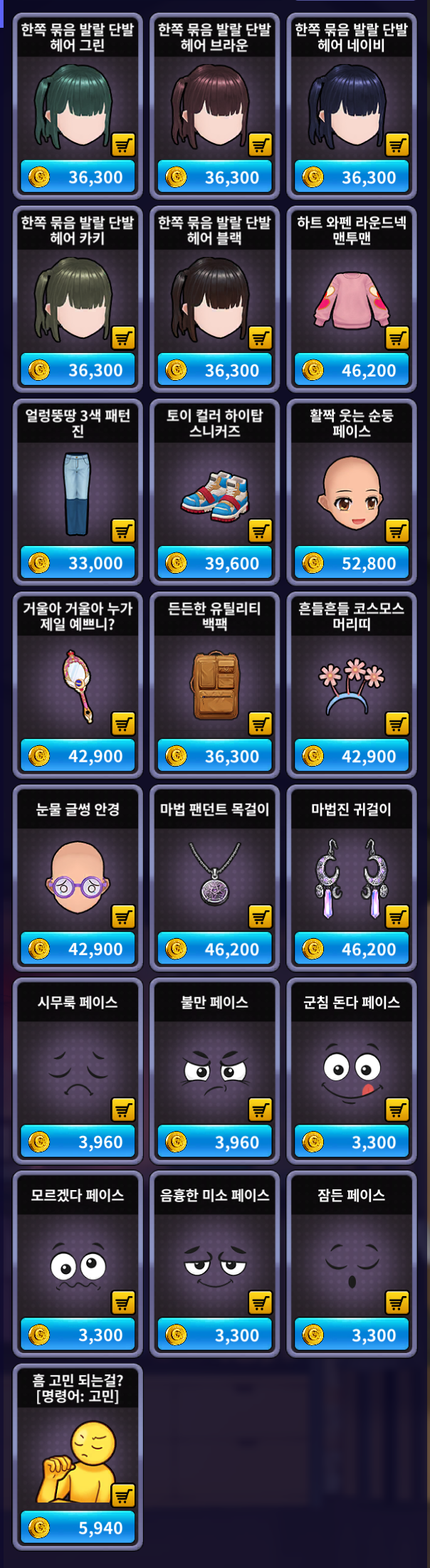Tap 33,000 price button for 얼렁뚱땅 3색 패턴 진
This screenshot has height=1568, width=430.
tap(78, 563)
